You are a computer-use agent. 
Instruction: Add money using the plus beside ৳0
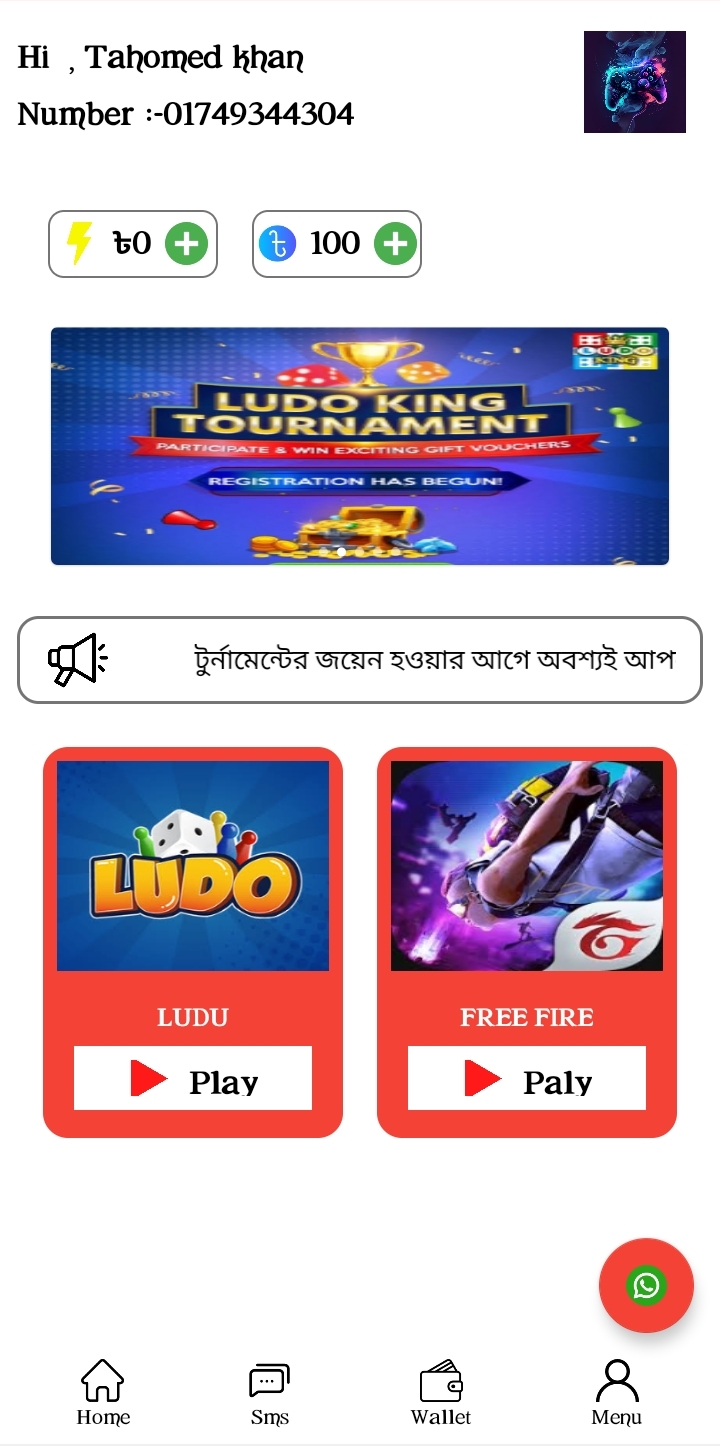pos(186,243)
